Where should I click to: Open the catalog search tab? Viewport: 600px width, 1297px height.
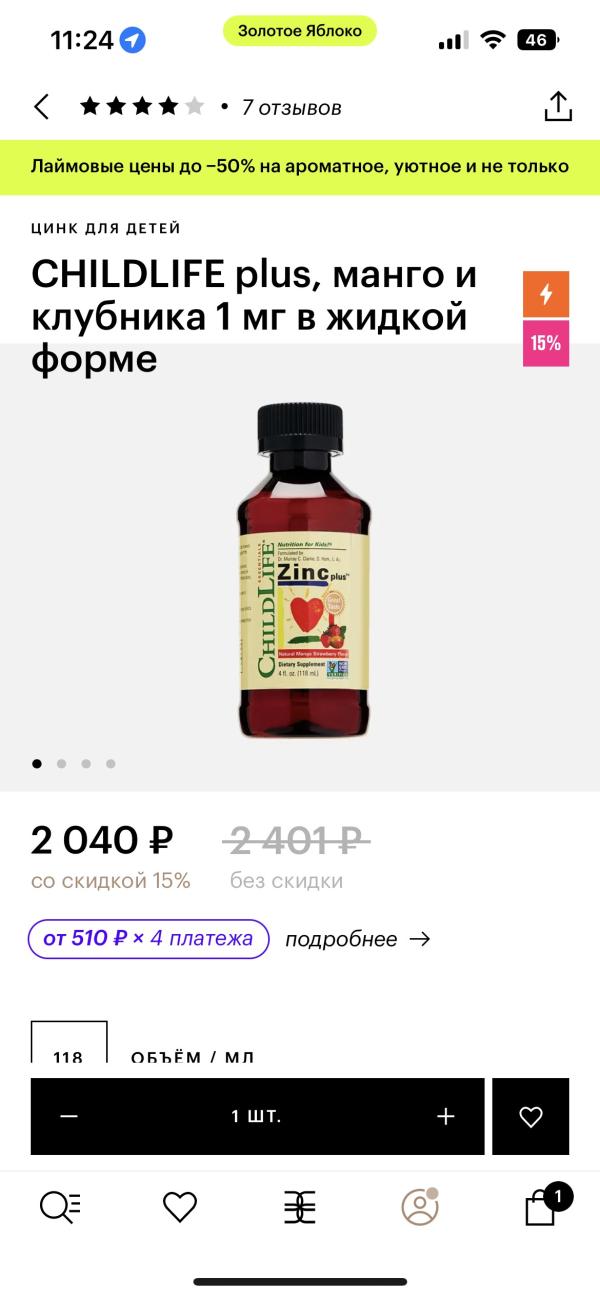click(60, 1207)
